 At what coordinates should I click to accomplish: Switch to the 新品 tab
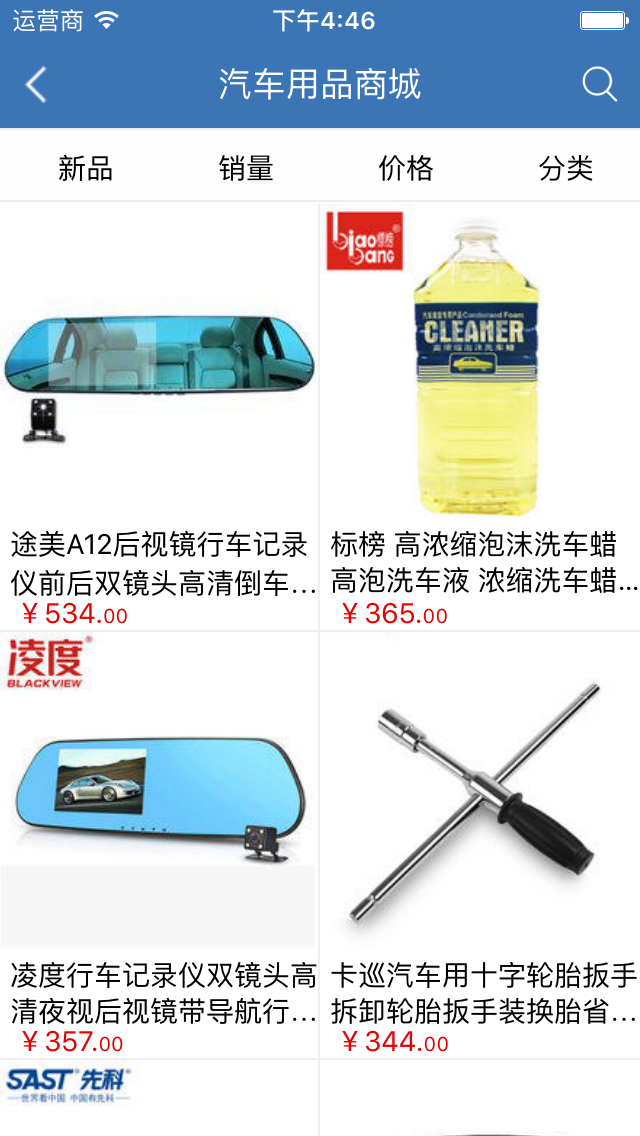[86, 168]
